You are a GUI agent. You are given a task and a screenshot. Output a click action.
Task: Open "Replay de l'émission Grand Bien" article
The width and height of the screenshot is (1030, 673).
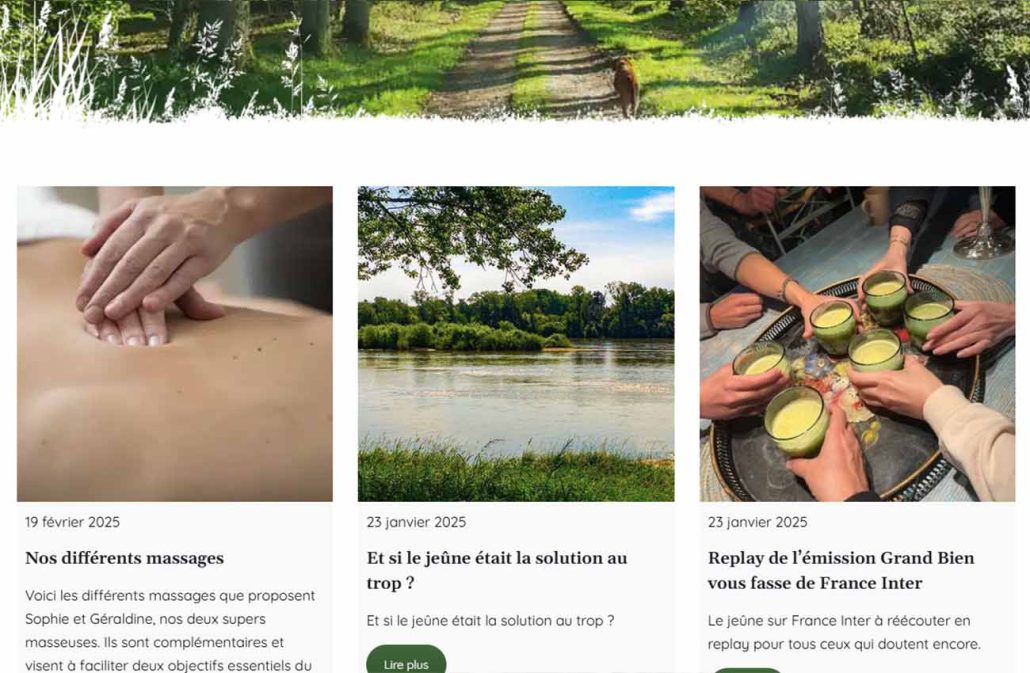point(840,570)
